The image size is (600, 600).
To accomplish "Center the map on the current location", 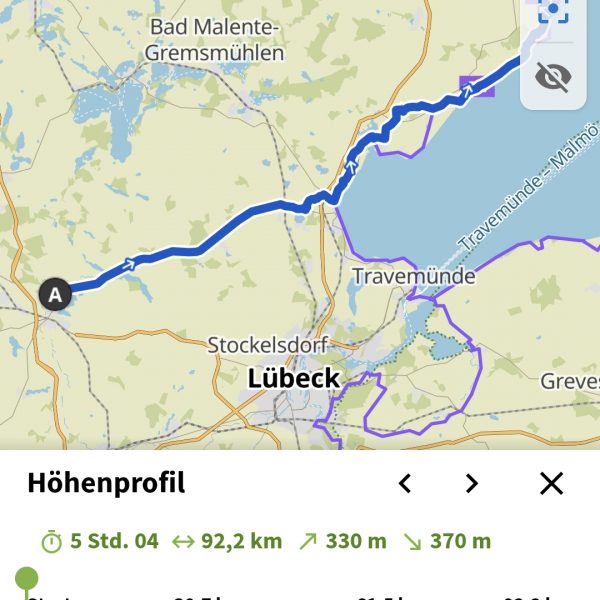I will click(x=552, y=12).
